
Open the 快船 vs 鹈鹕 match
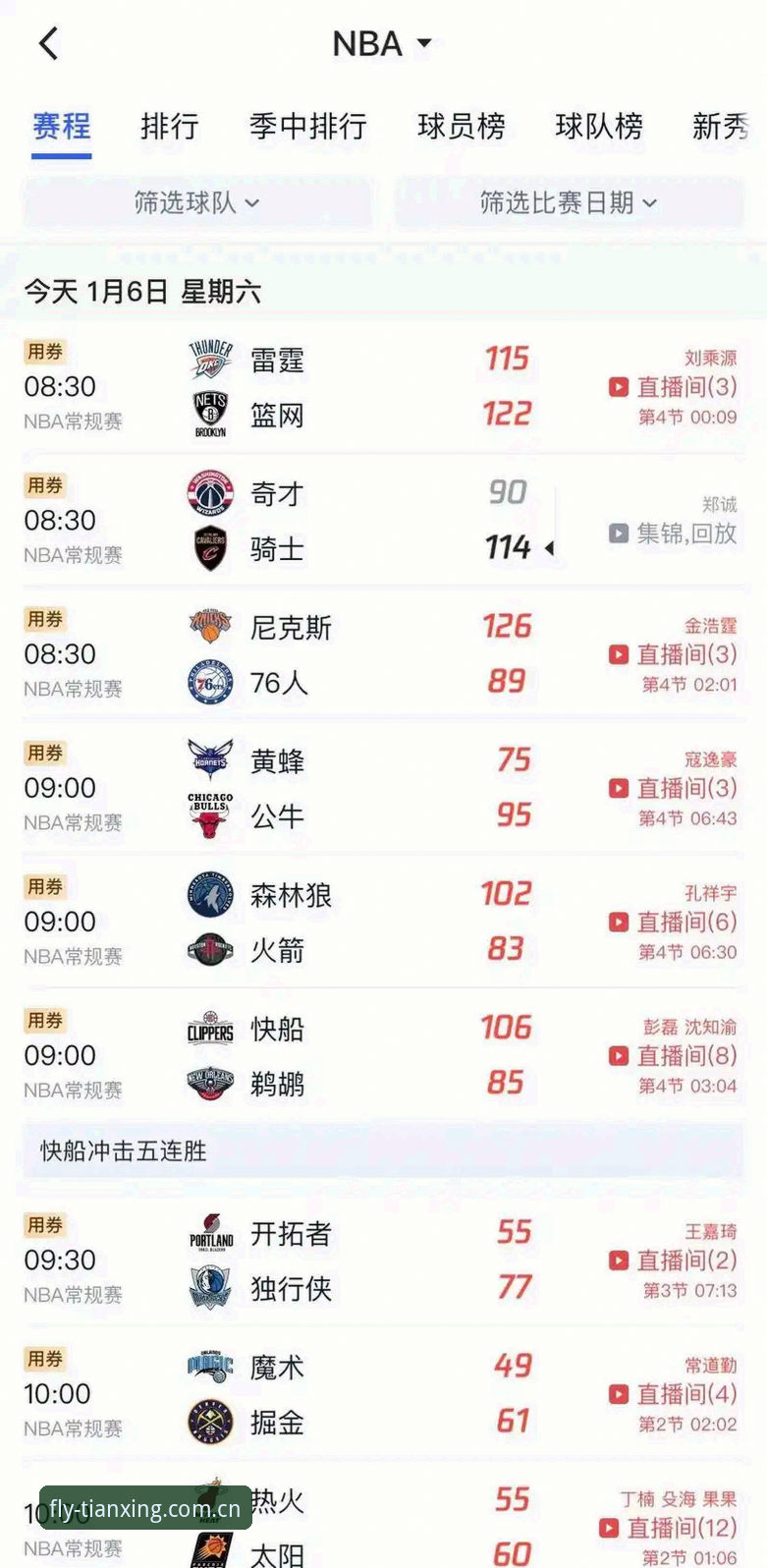[383, 1055]
